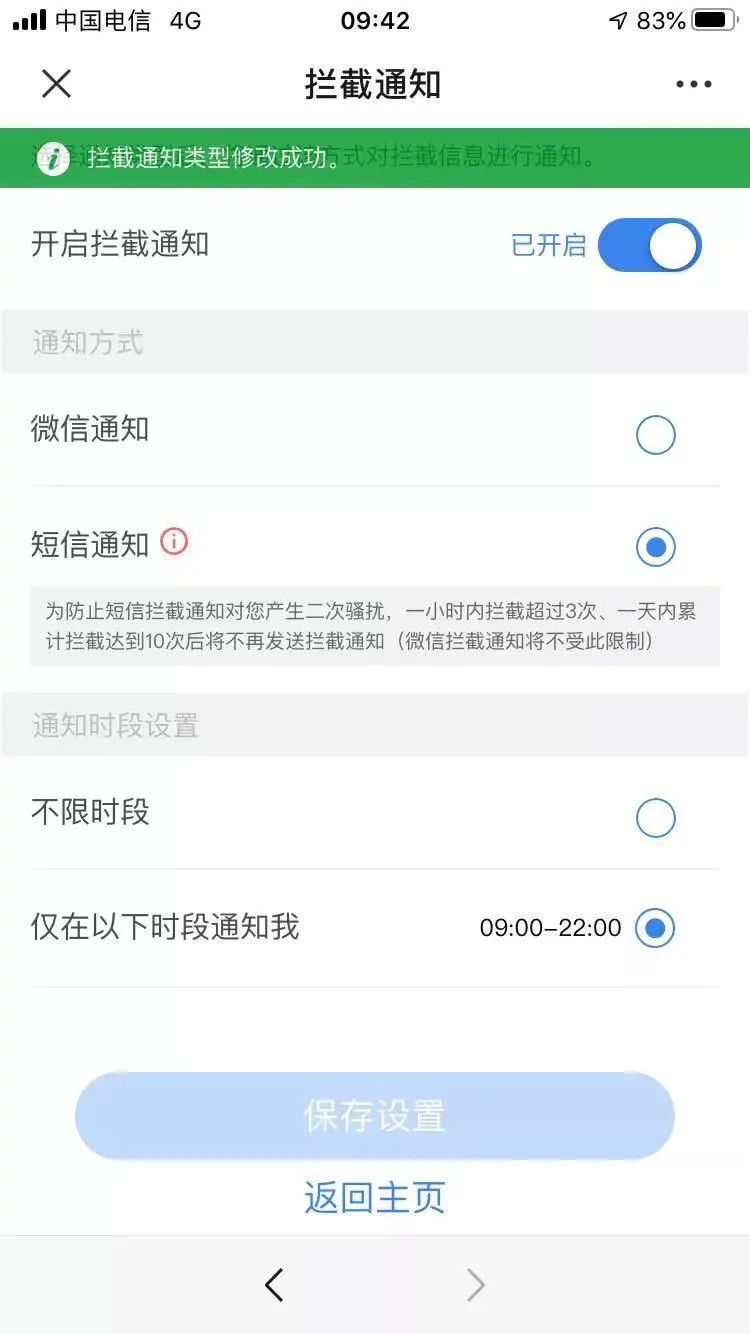This screenshot has height=1334, width=750.
Task: Tap the 09:00-22:00 time range
Action: (x=551, y=927)
